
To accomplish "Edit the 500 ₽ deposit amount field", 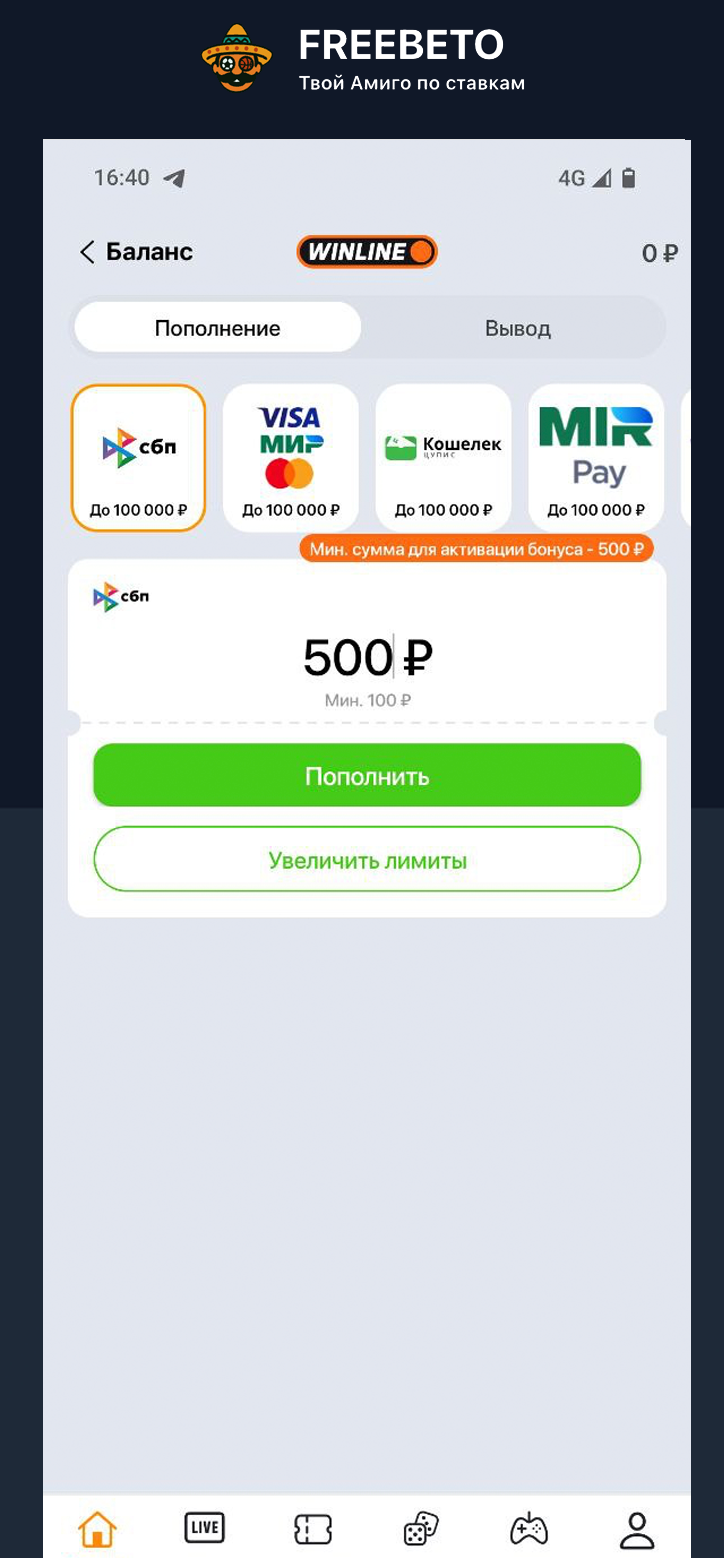I will (366, 658).
